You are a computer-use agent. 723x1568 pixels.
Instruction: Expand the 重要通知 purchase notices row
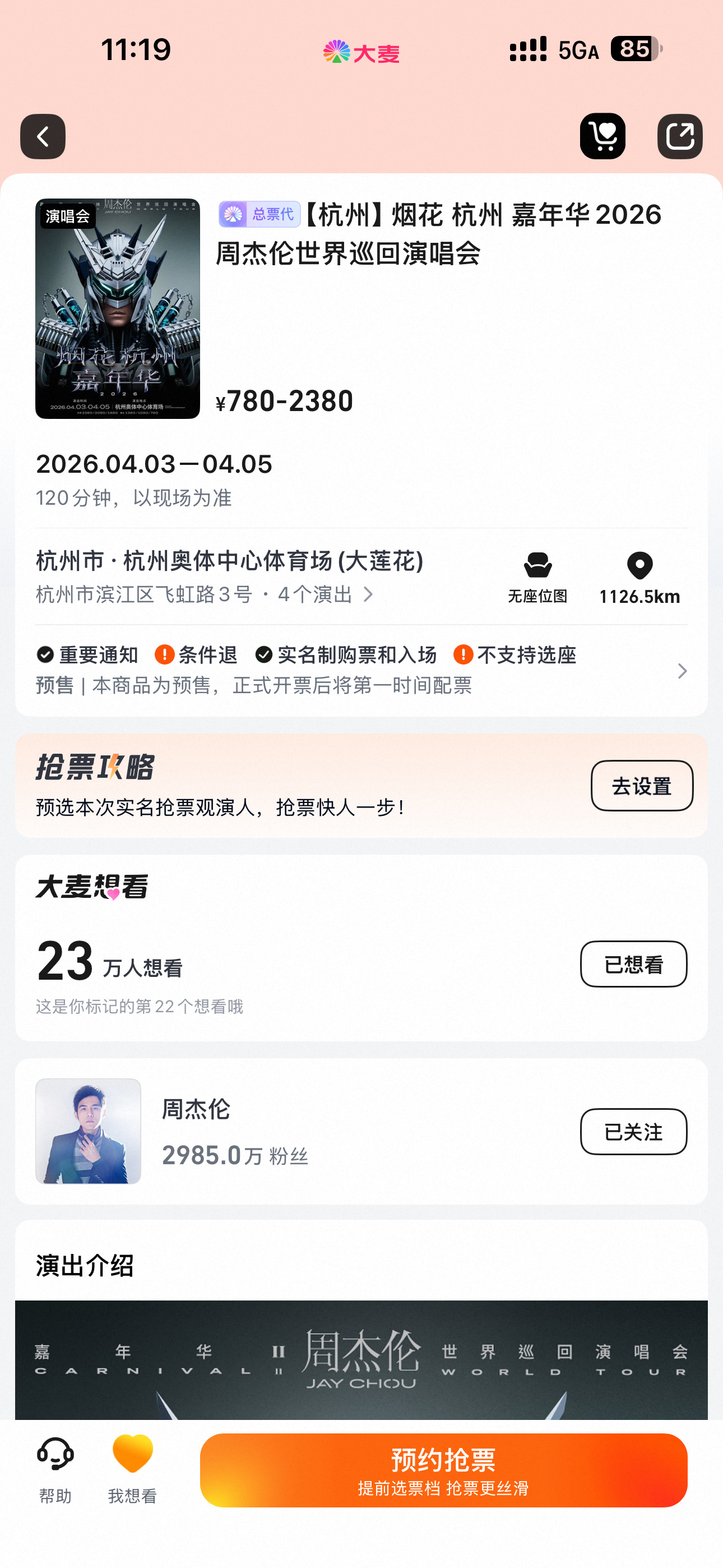point(359,670)
